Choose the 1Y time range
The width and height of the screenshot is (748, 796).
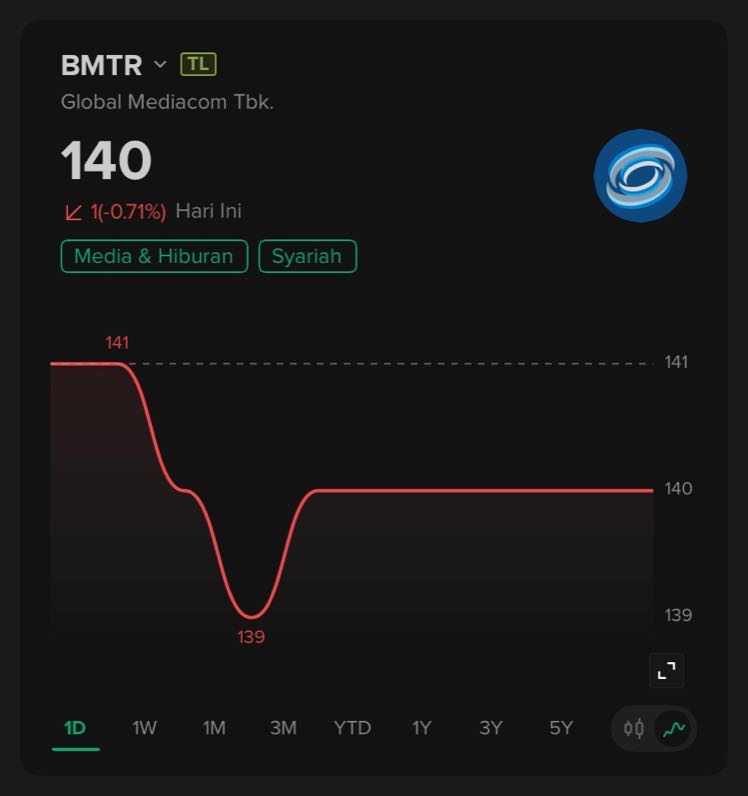(422, 728)
